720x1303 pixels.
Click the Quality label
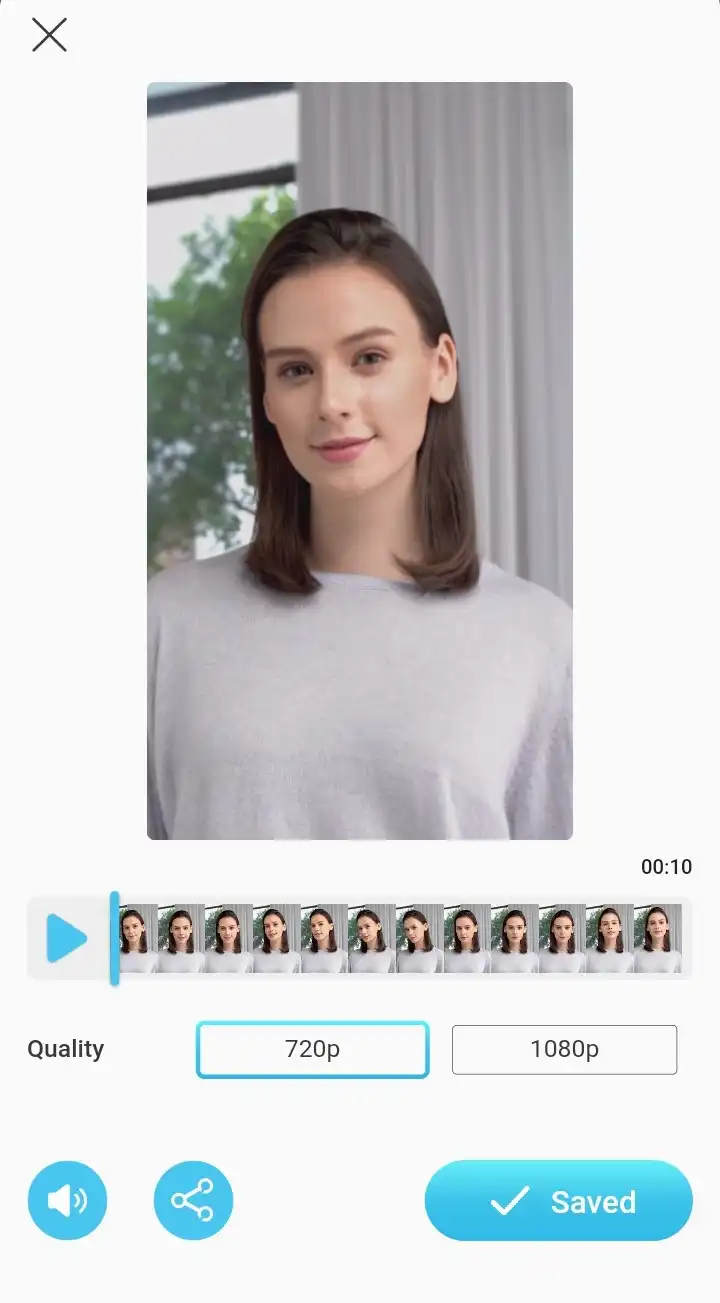[64, 1049]
